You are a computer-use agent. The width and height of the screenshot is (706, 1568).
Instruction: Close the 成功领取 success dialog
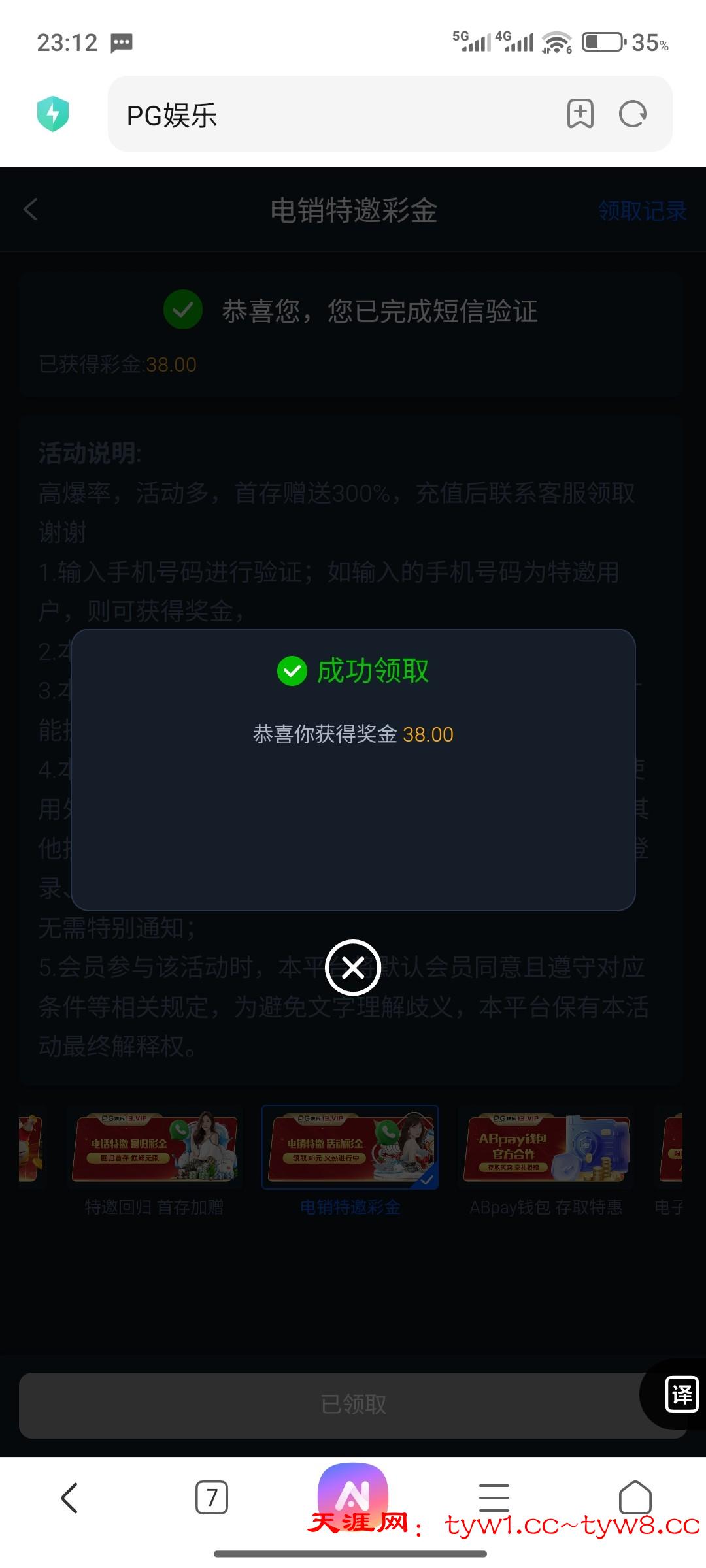(353, 968)
